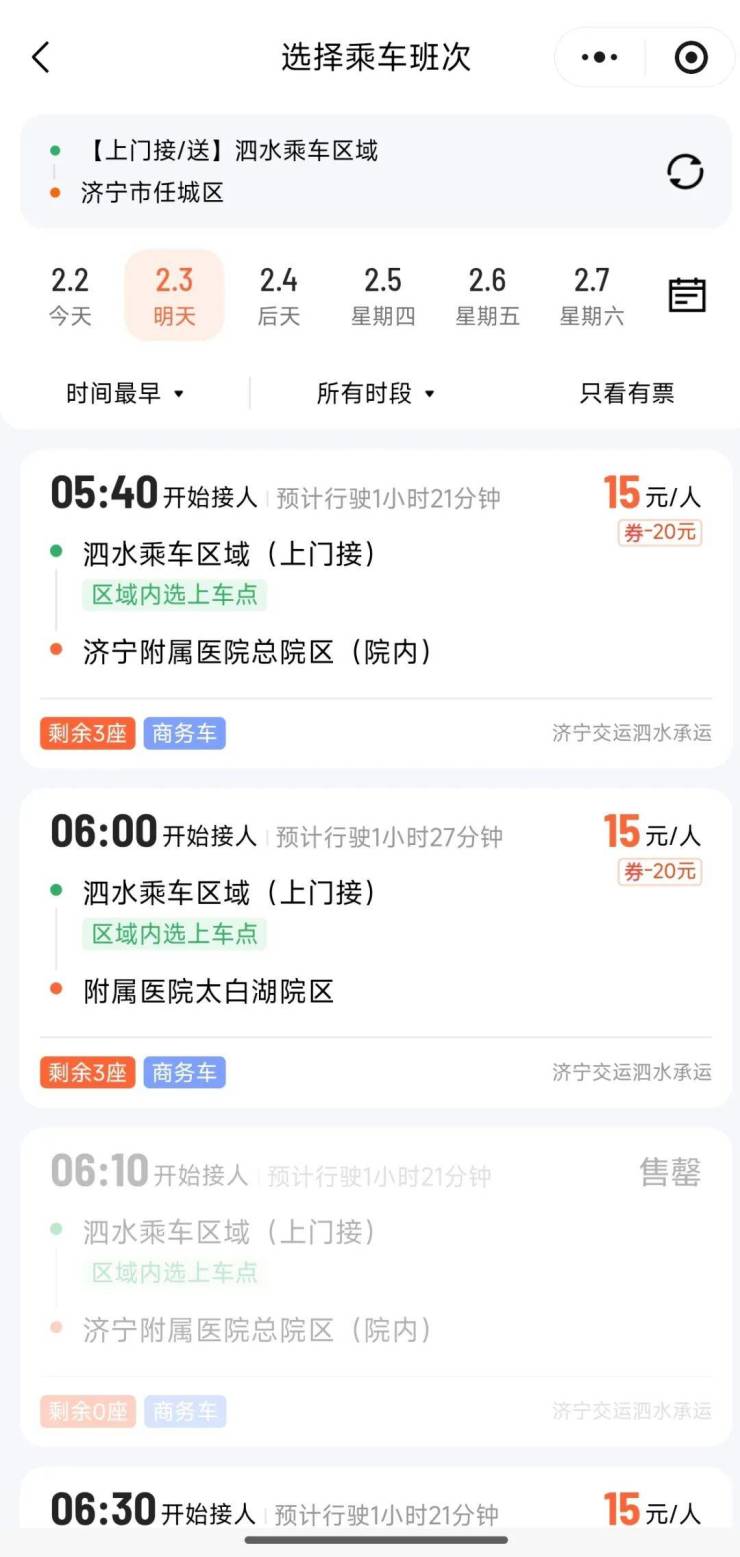Open the calendar date picker
The image size is (740, 1557).
pos(687,295)
